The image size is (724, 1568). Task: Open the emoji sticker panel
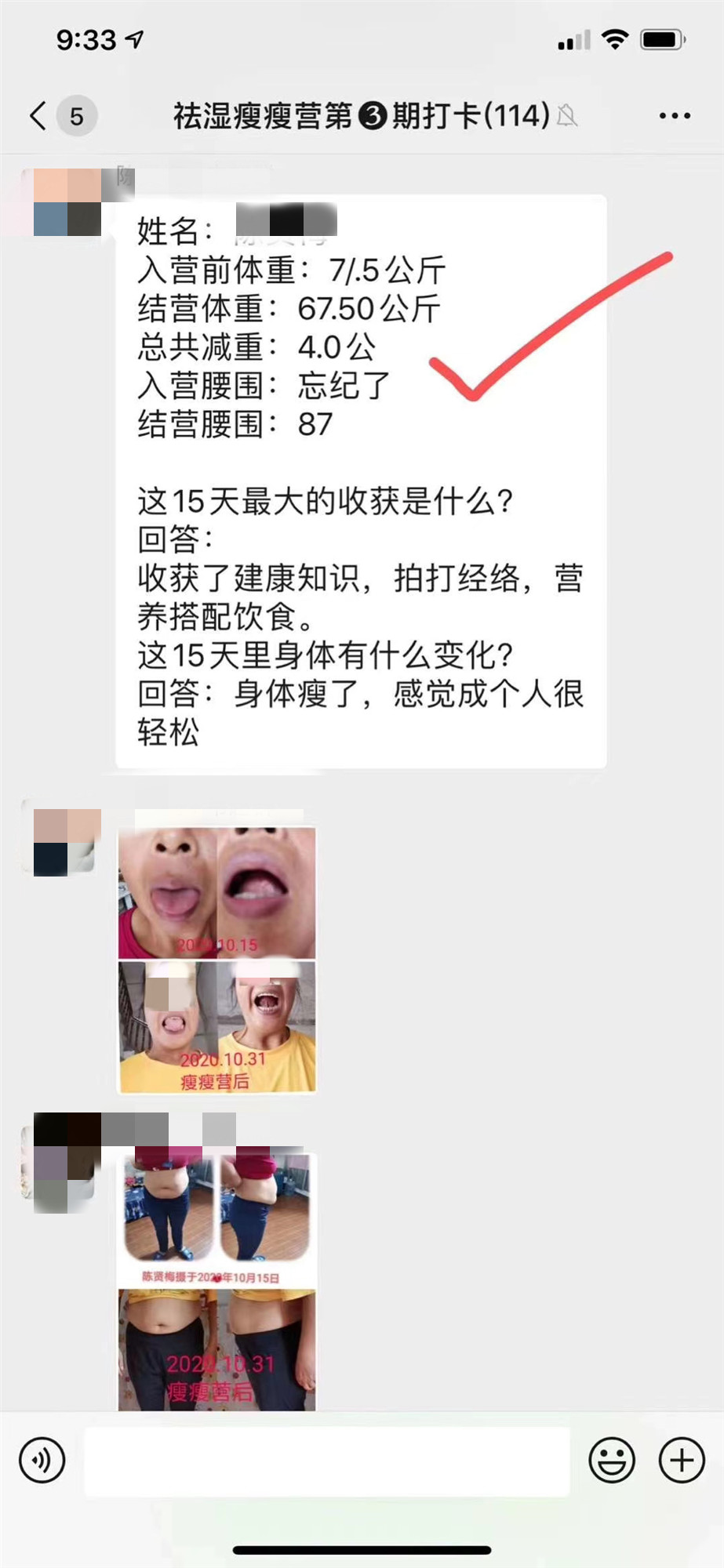click(x=611, y=1460)
